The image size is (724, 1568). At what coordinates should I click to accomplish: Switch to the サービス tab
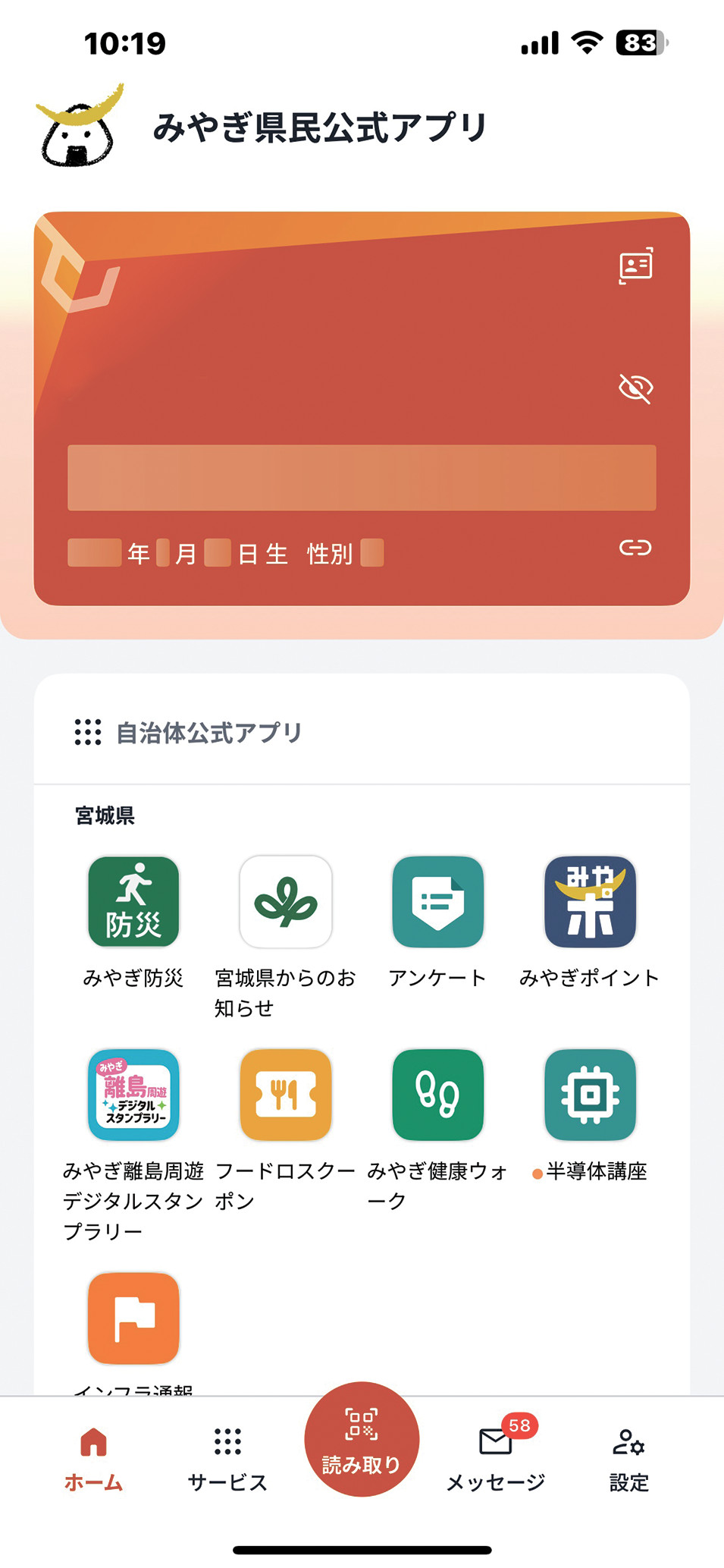click(227, 1458)
